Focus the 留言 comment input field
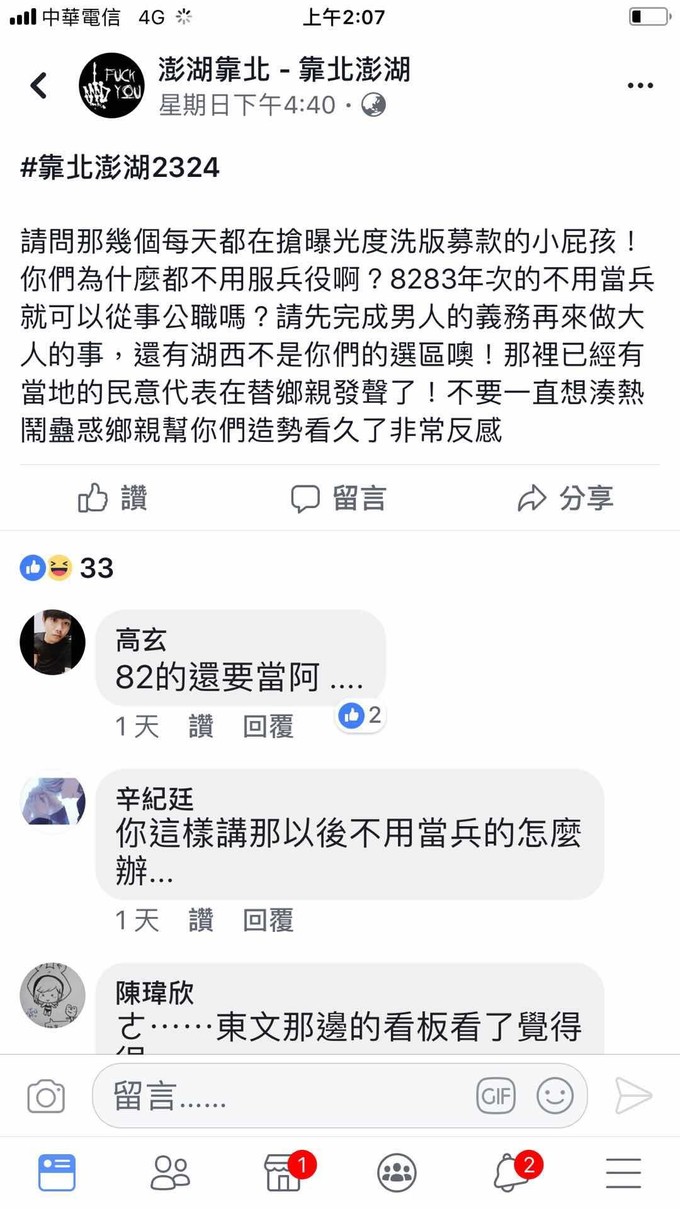The image size is (680, 1209). (x=280, y=1096)
